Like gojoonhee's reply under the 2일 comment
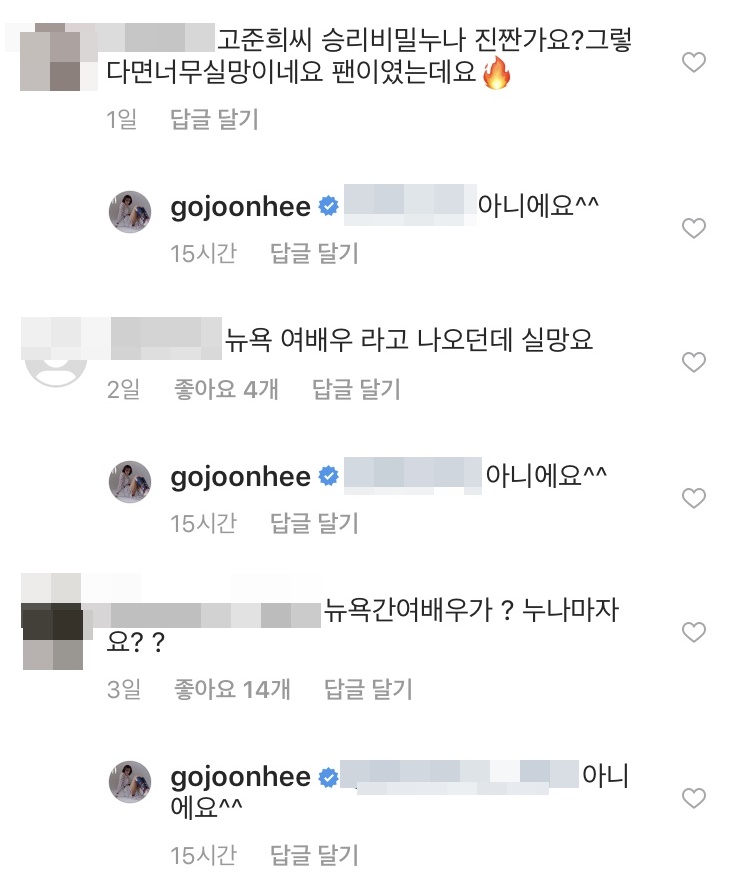This screenshot has height=896, width=750. click(693, 498)
